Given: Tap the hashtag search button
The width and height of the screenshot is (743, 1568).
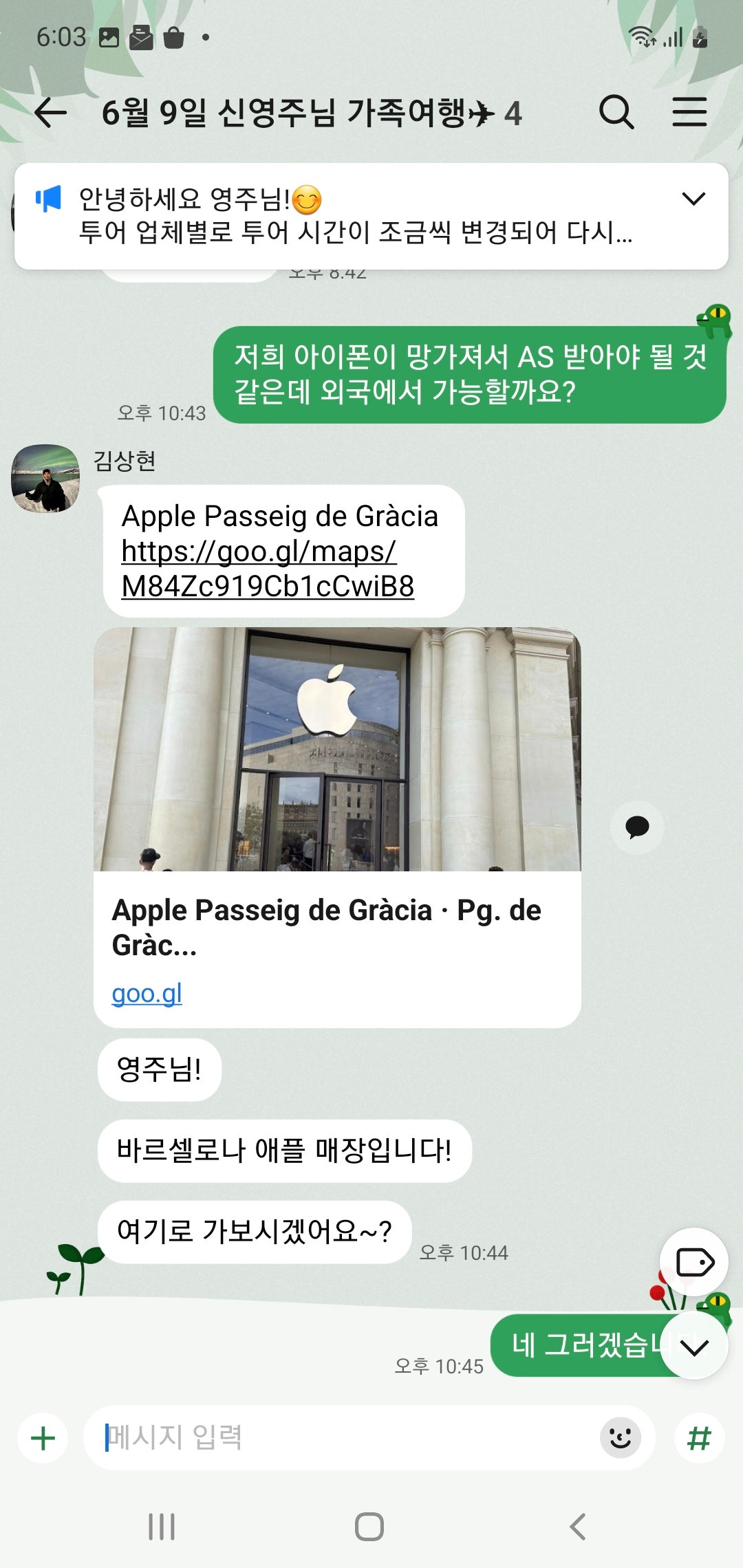Looking at the screenshot, I should [699, 1438].
